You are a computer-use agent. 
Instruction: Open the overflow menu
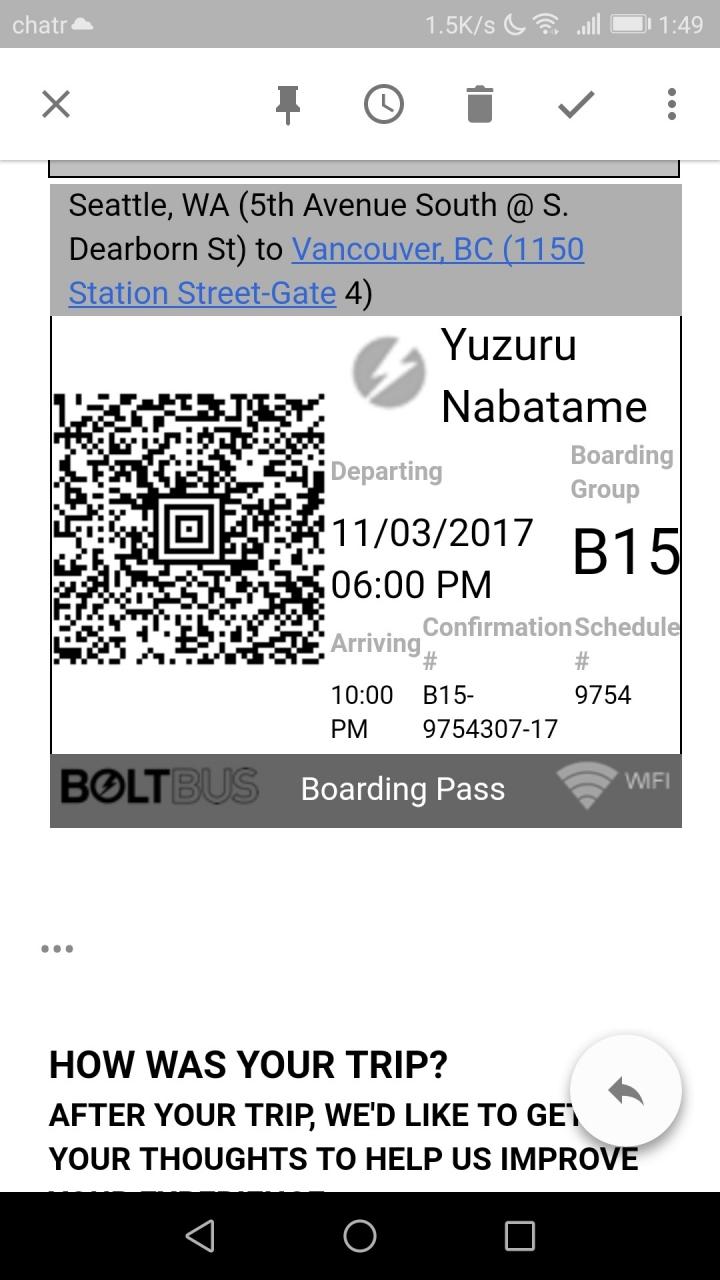click(671, 104)
